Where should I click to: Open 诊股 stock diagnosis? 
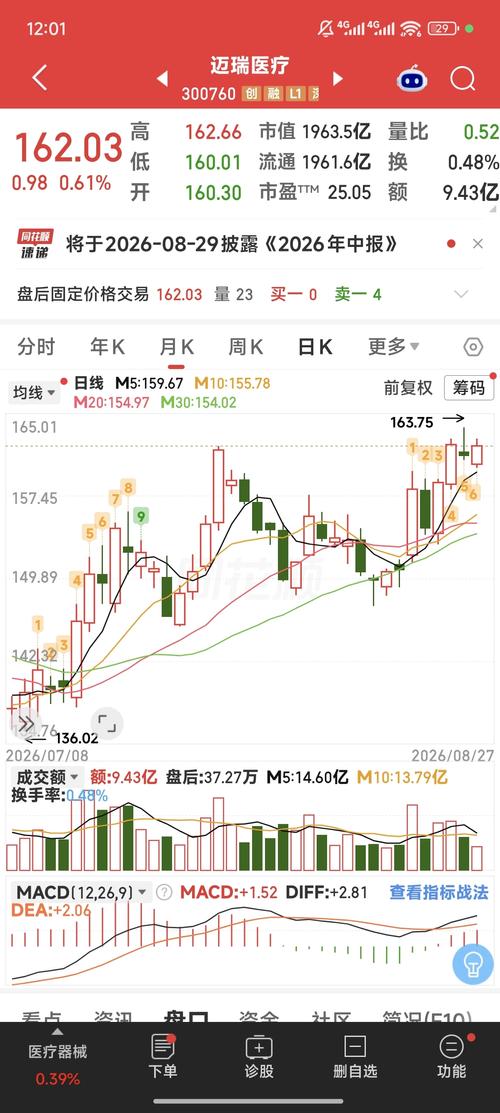tap(259, 1057)
